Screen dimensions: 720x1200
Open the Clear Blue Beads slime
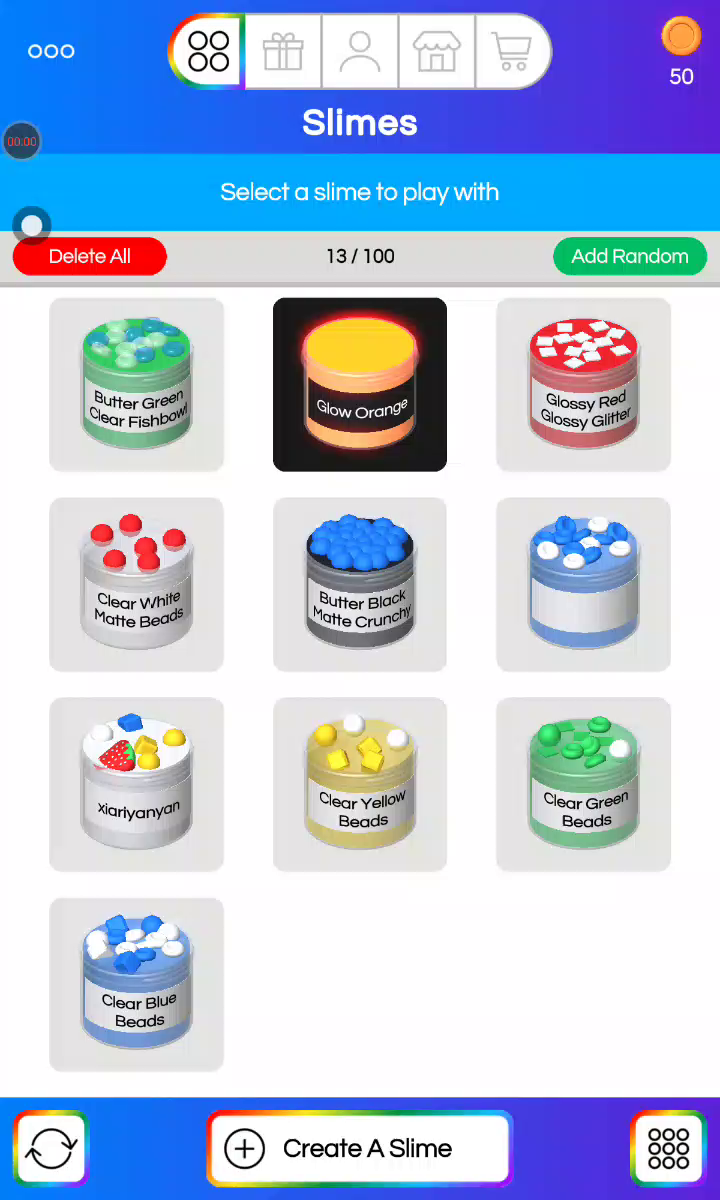[137, 985]
